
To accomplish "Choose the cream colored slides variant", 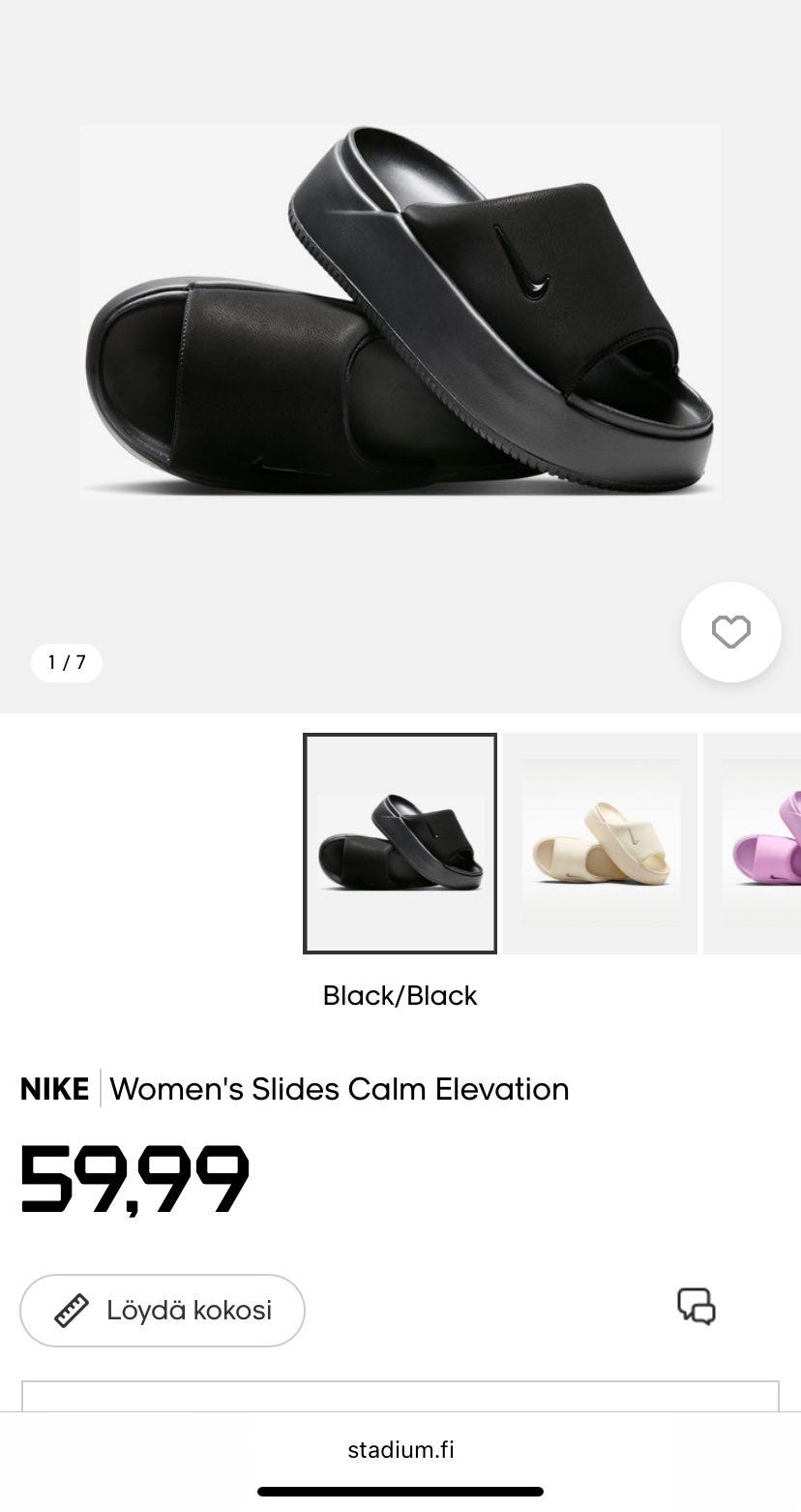I will [x=600, y=843].
